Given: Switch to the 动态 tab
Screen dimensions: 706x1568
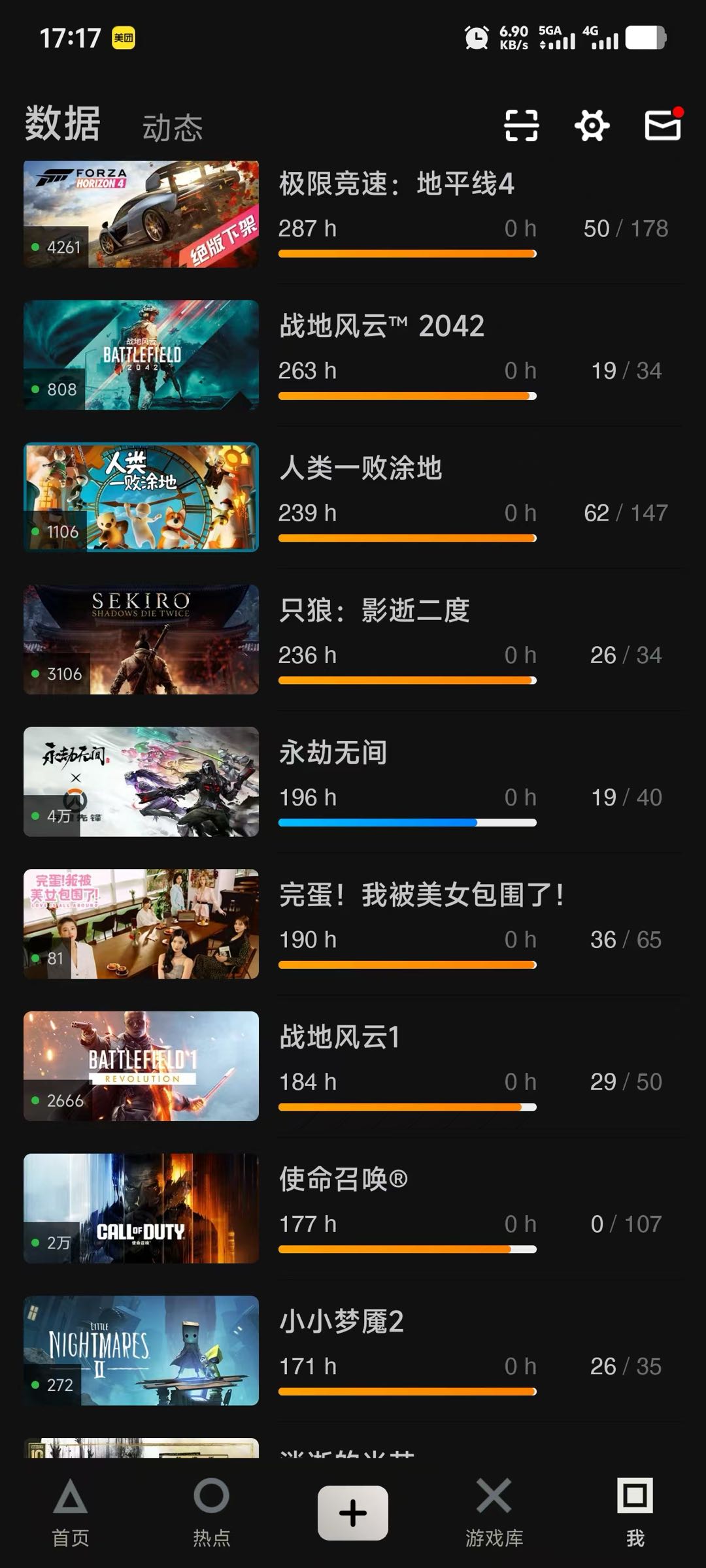Looking at the screenshot, I should [173, 127].
